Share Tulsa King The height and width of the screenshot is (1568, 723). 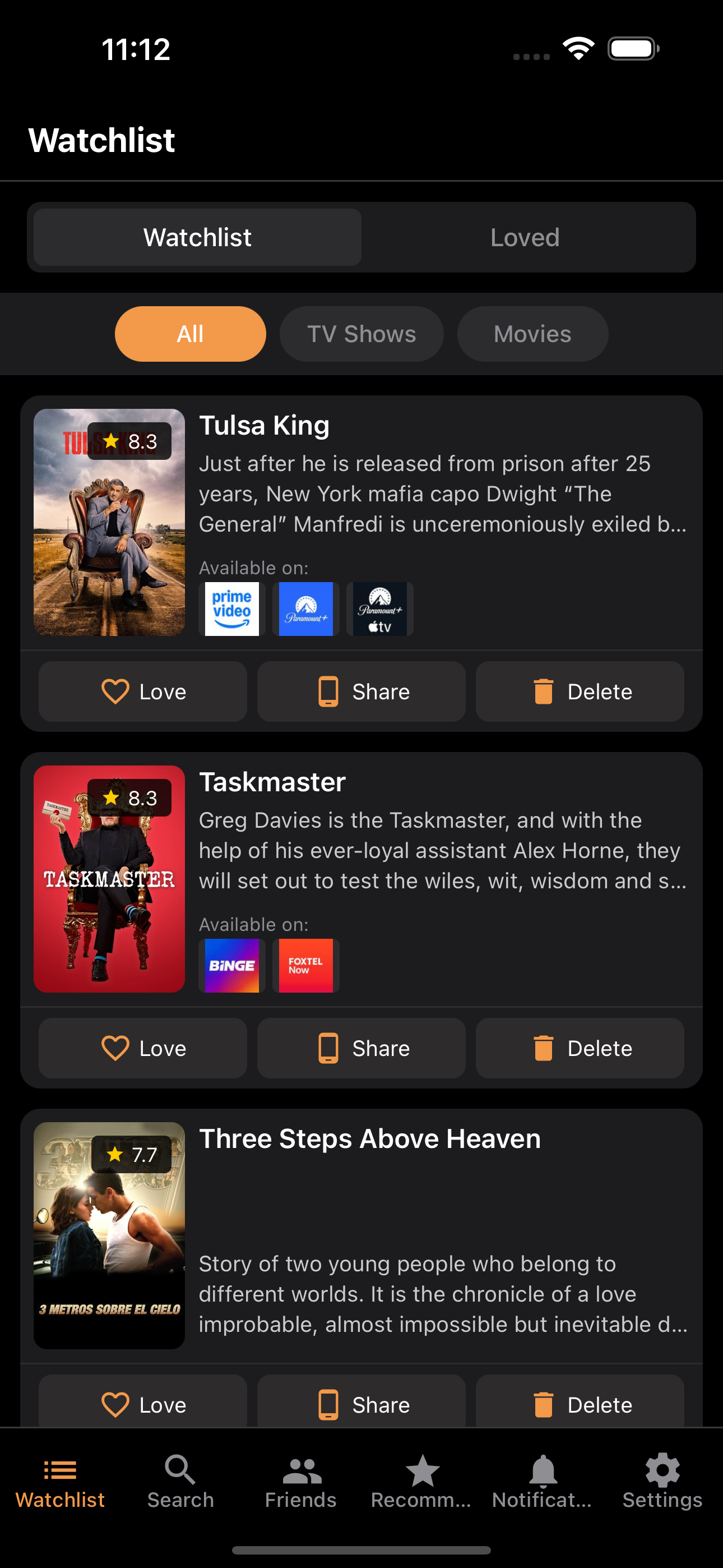coord(361,691)
